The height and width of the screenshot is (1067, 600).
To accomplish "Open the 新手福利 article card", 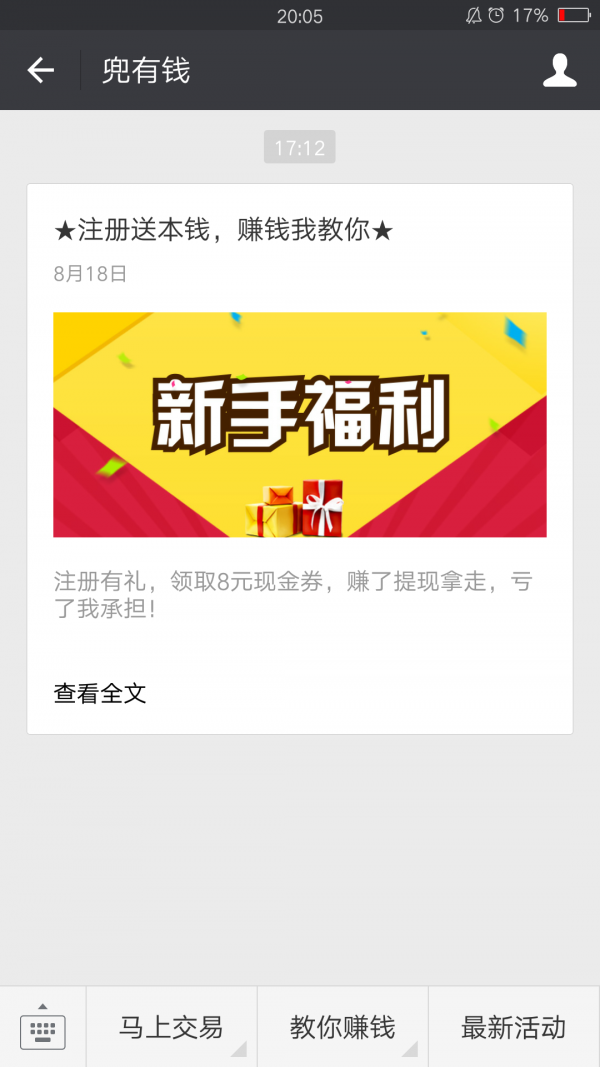I will tap(299, 425).
